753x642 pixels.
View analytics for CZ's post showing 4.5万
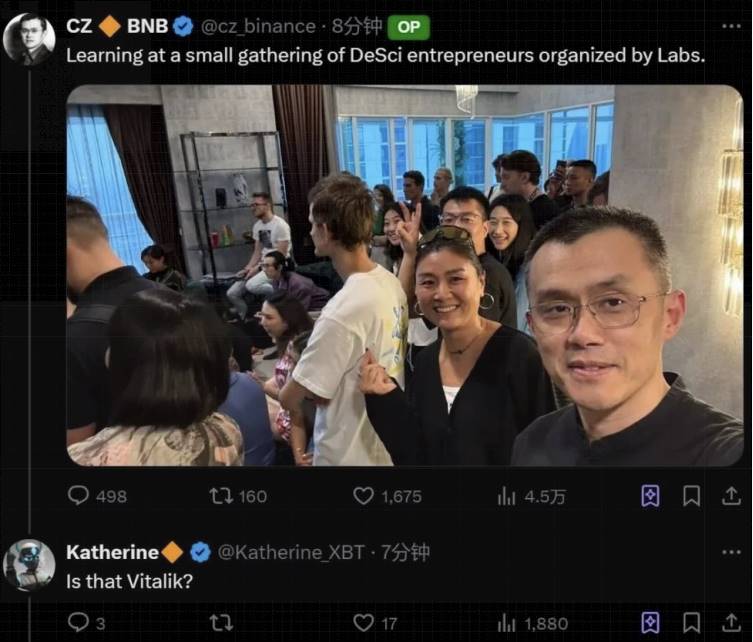coord(507,496)
